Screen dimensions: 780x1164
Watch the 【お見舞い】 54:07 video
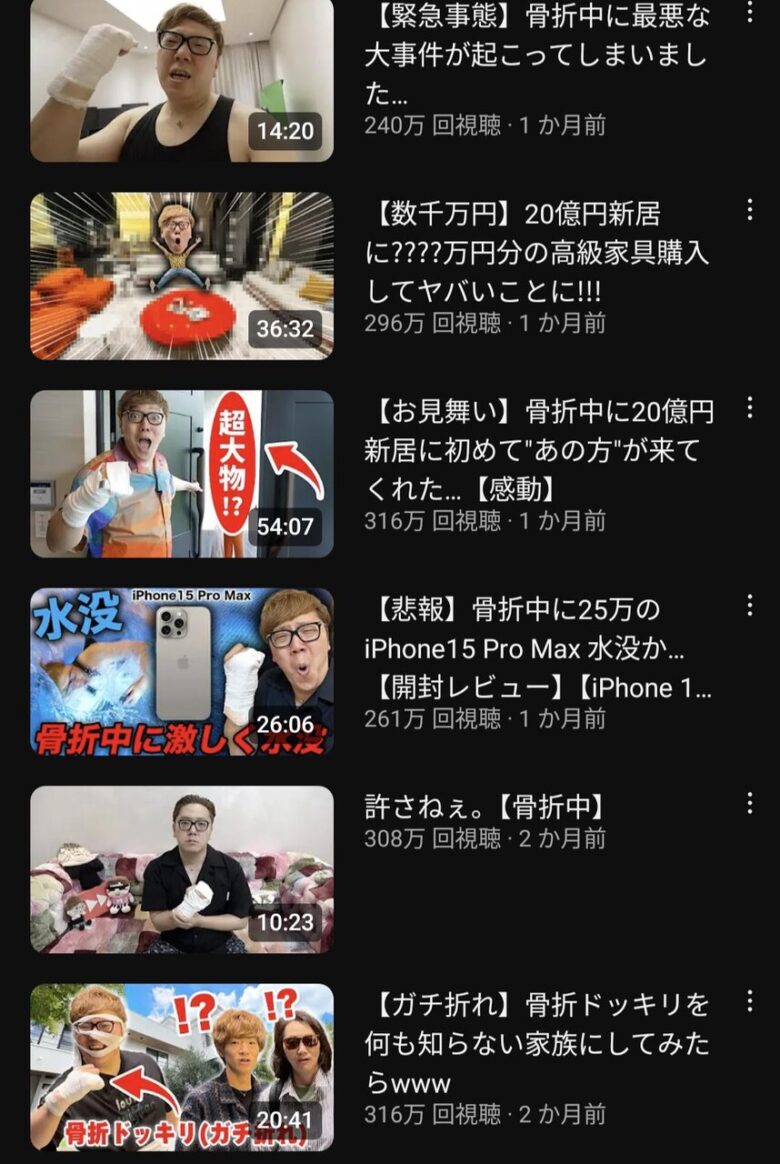pos(181,473)
